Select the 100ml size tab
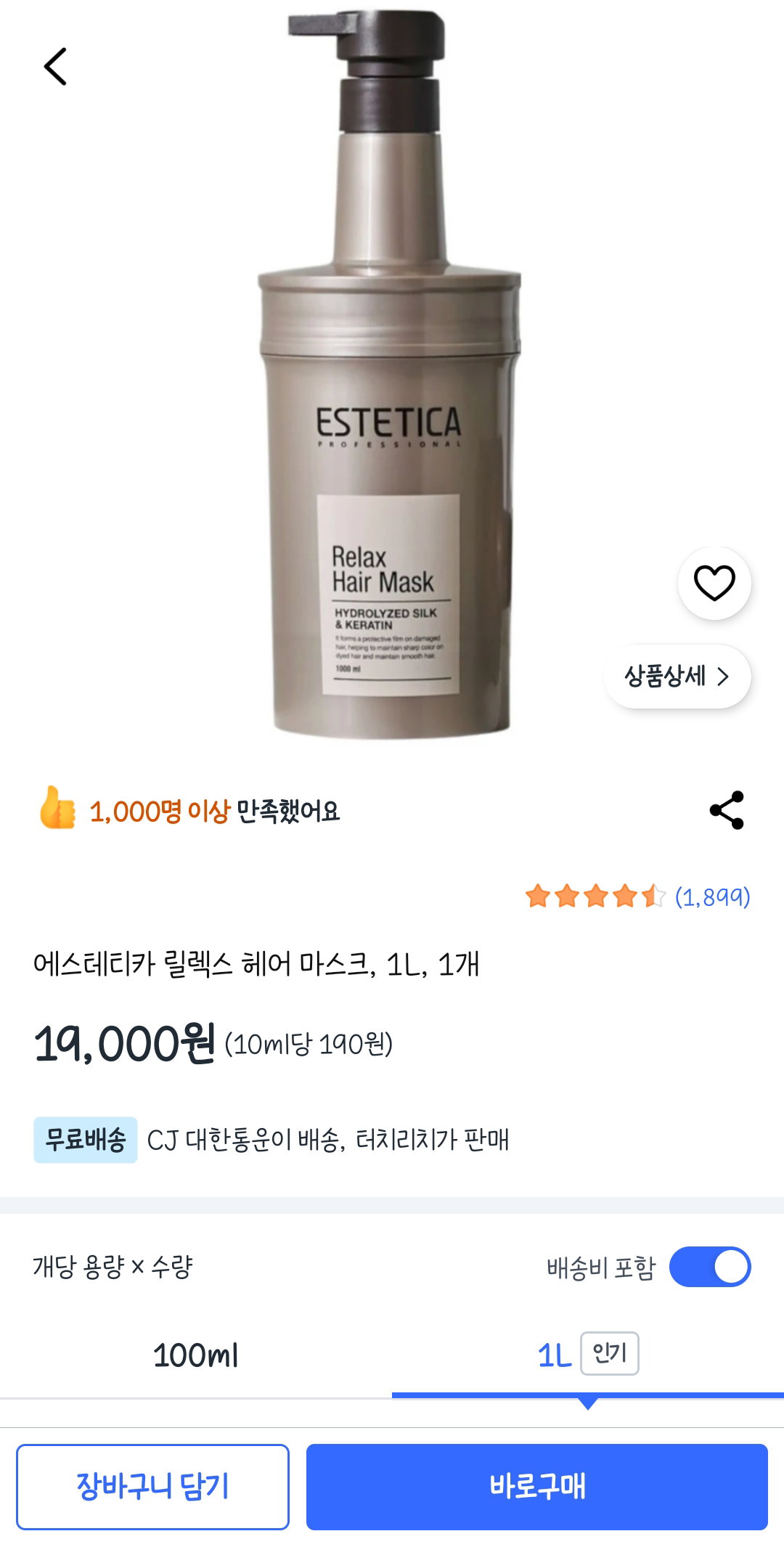Image resolution: width=784 pixels, height=1547 pixels. 196,1355
